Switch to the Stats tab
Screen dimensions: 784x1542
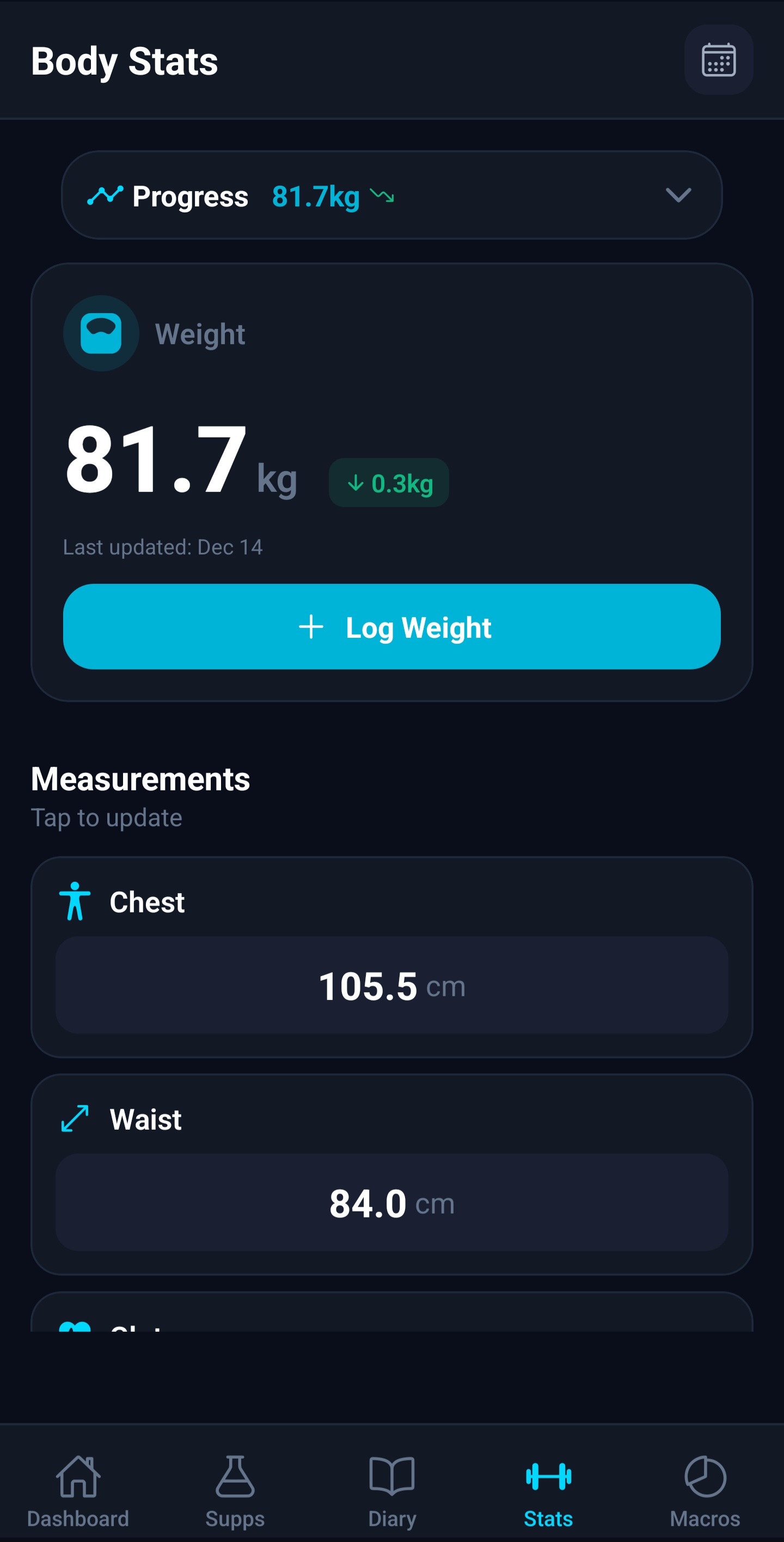coord(548,1490)
